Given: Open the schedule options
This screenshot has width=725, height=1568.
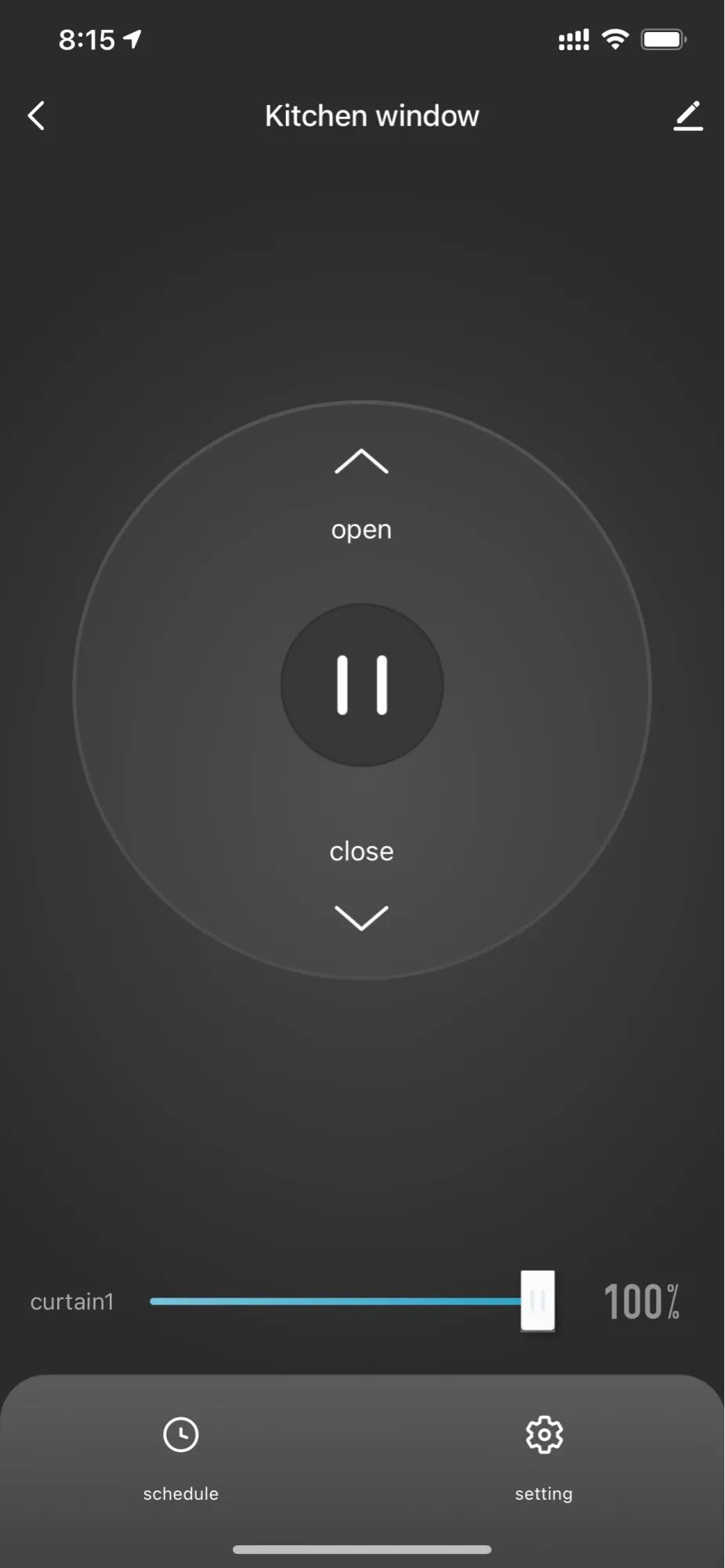Looking at the screenshot, I should 181,1455.
